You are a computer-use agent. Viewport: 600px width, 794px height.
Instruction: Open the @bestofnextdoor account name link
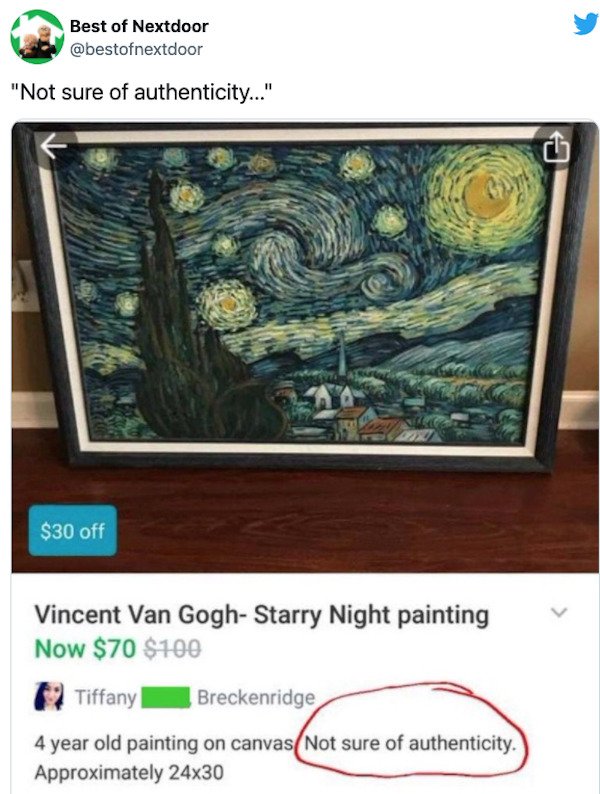pos(135,49)
